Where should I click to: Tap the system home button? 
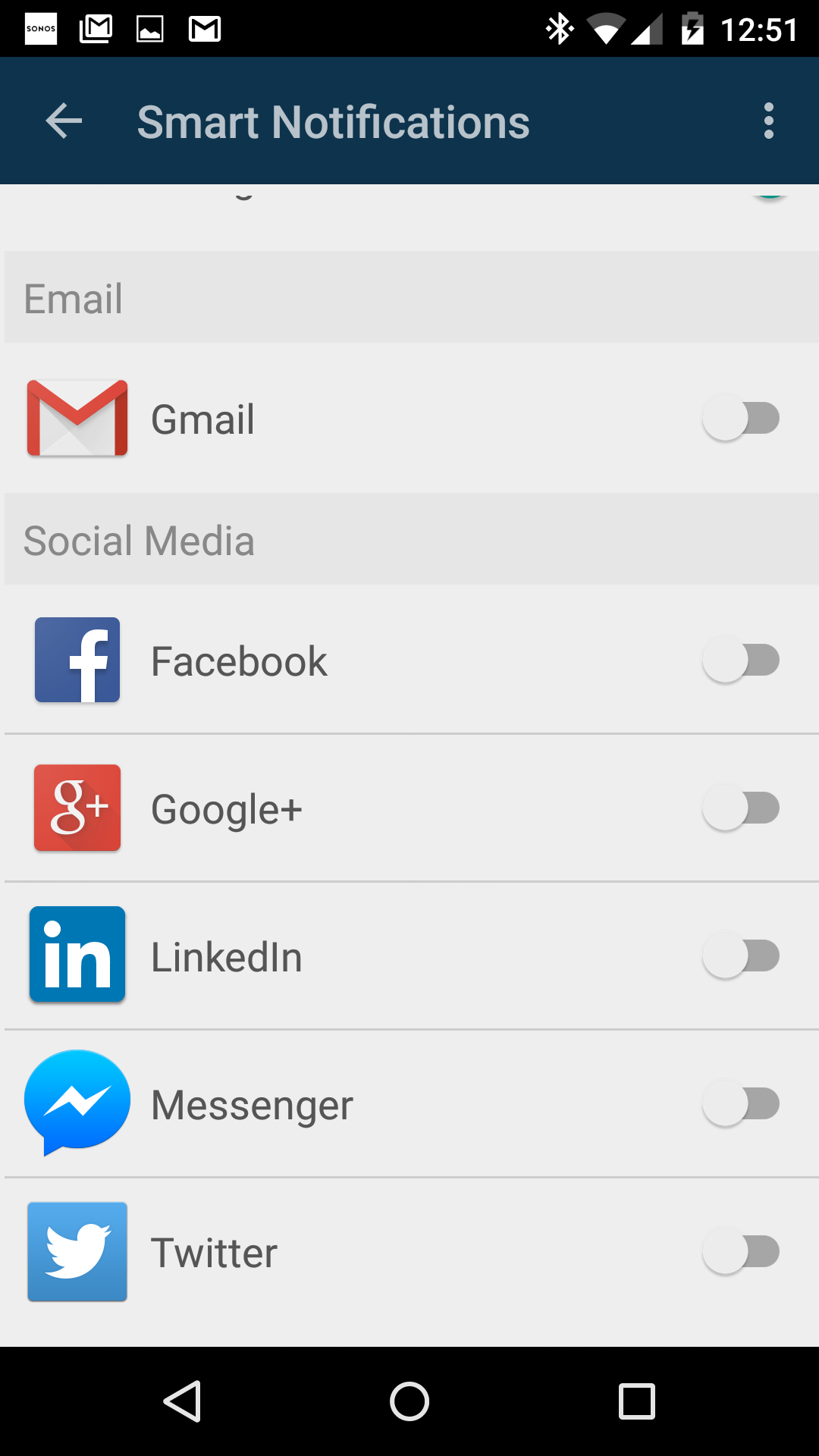(409, 1401)
